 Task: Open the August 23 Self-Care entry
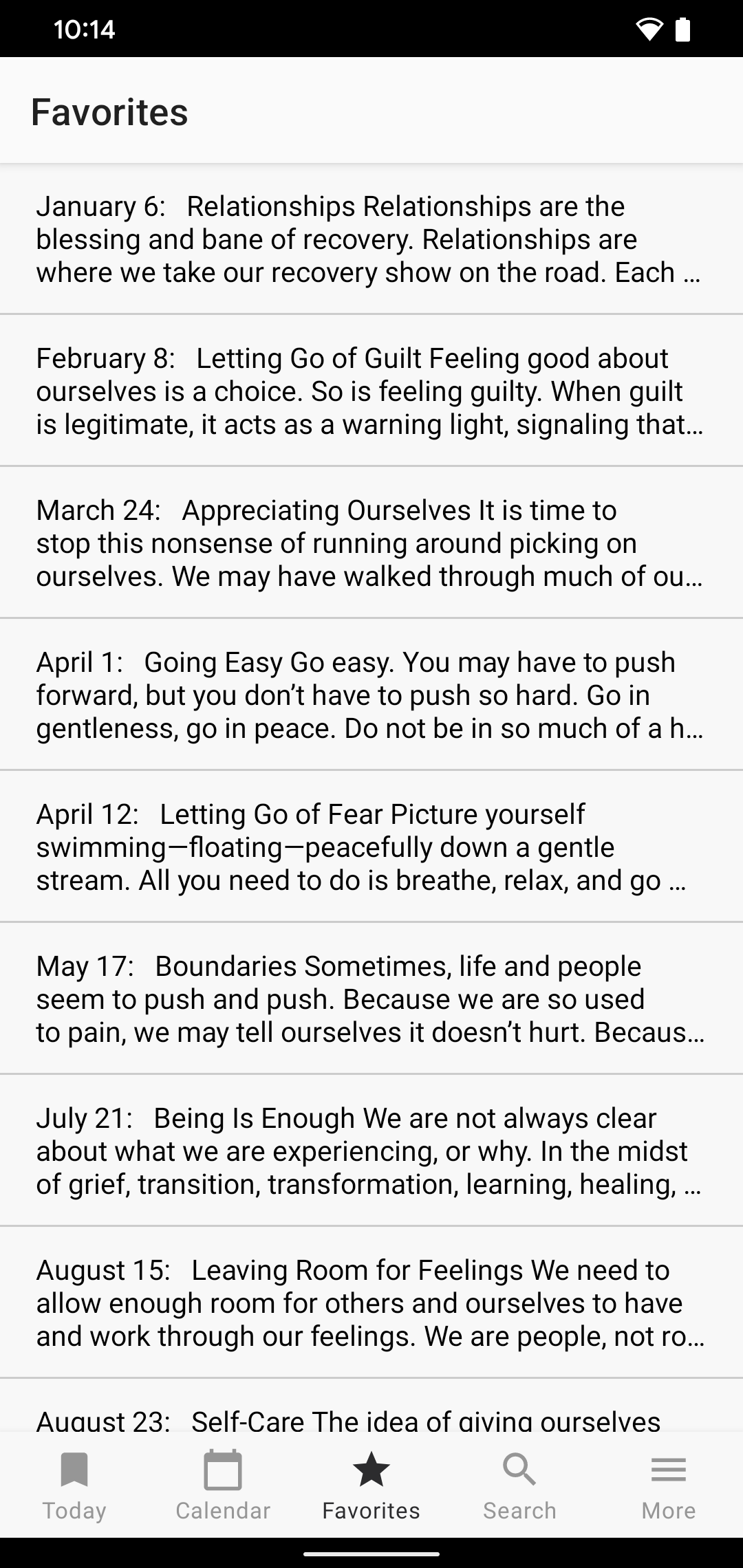pyautogui.click(x=371, y=1406)
